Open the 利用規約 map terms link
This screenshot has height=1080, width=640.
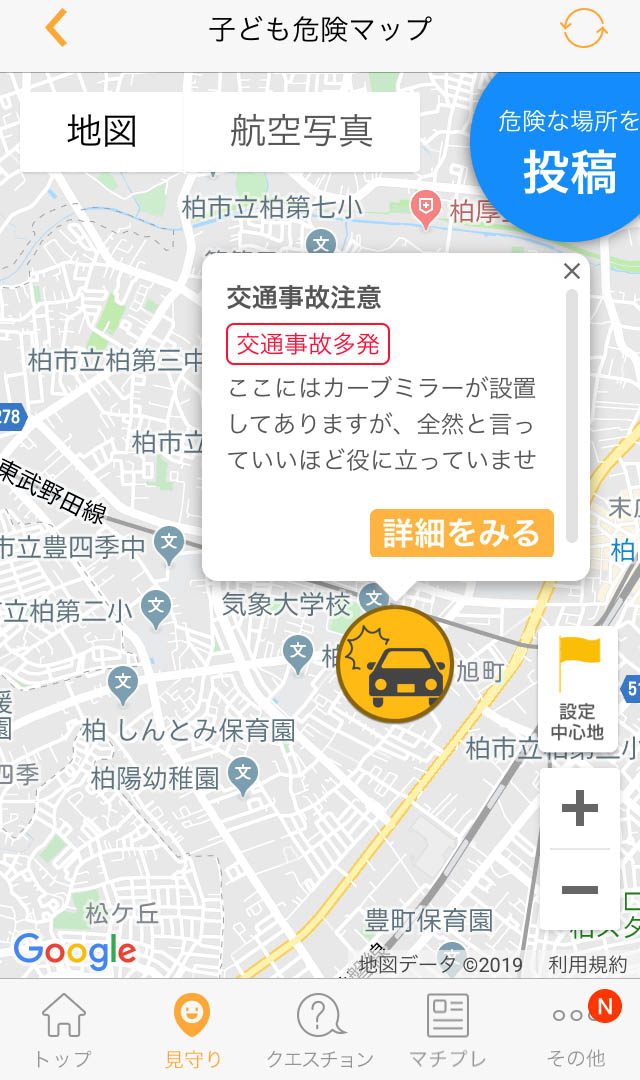point(587,965)
